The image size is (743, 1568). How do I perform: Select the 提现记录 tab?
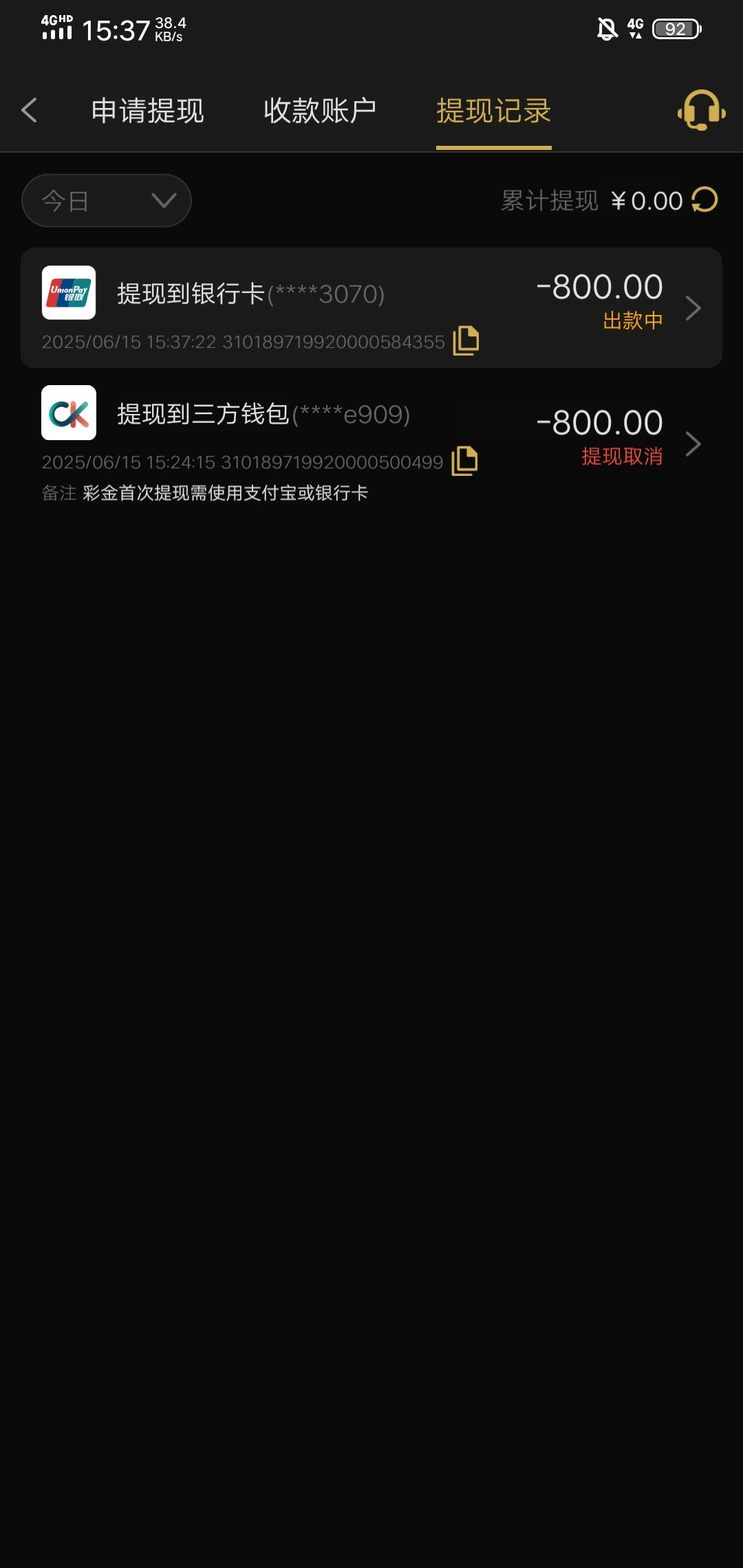pos(494,111)
